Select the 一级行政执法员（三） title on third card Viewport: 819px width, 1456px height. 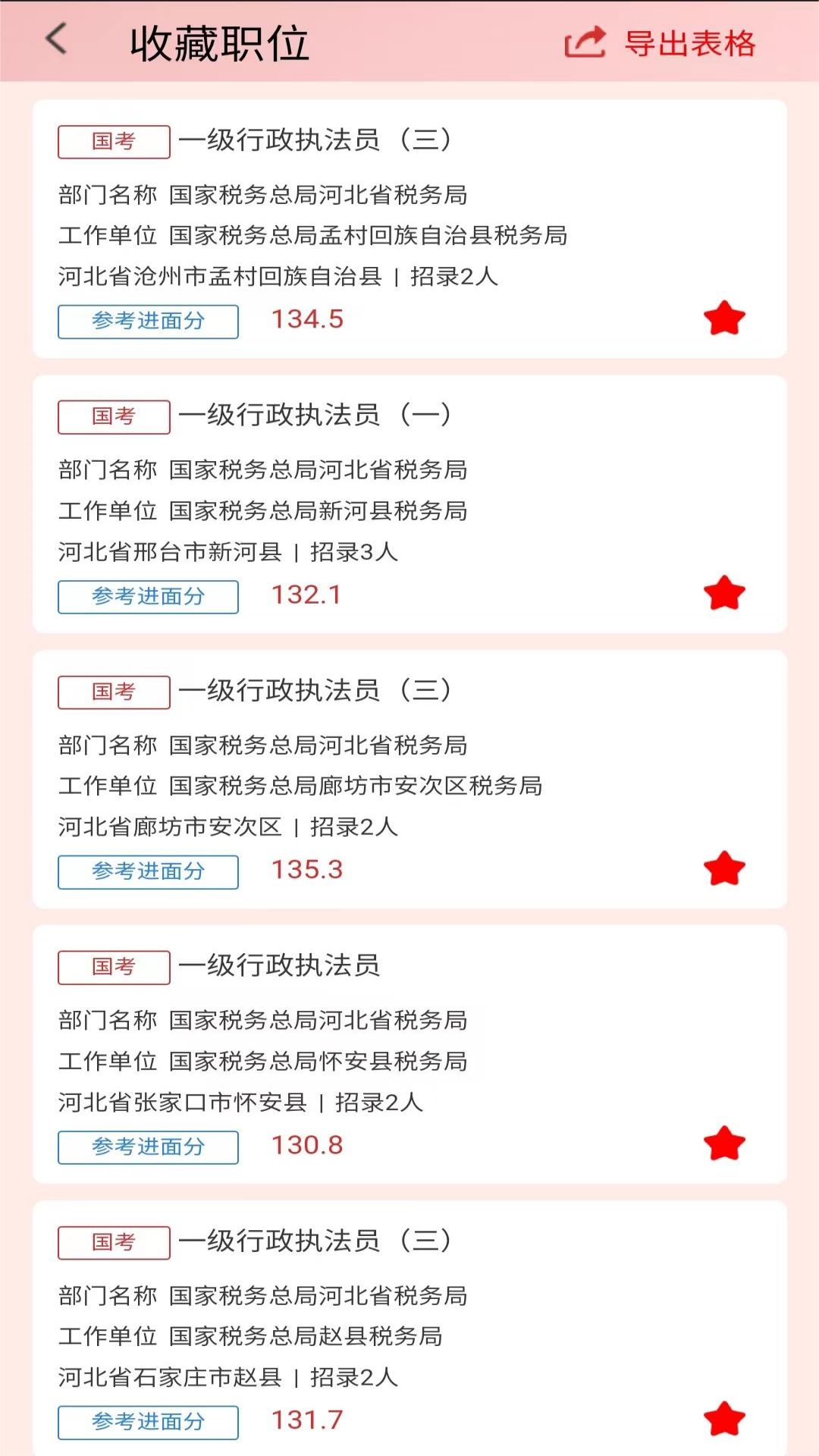click(315, 691)
